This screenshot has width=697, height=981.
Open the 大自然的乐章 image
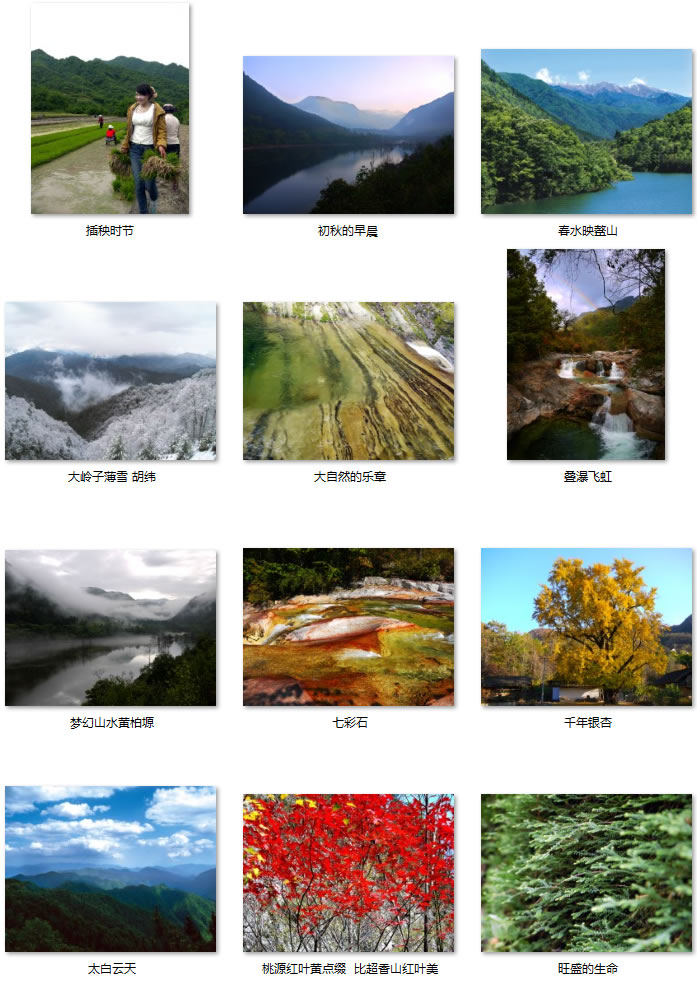pos(348,381)
